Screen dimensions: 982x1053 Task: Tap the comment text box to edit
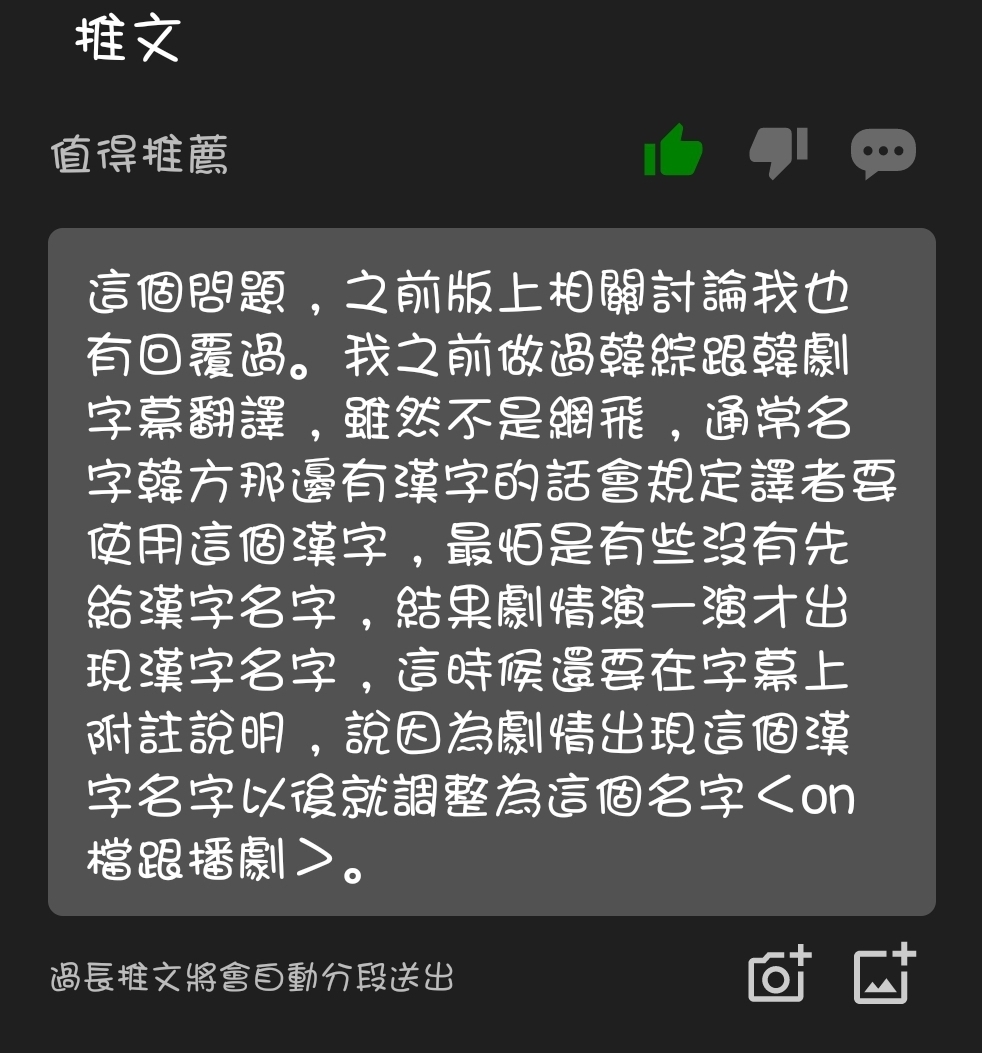[x=491, y=571]
